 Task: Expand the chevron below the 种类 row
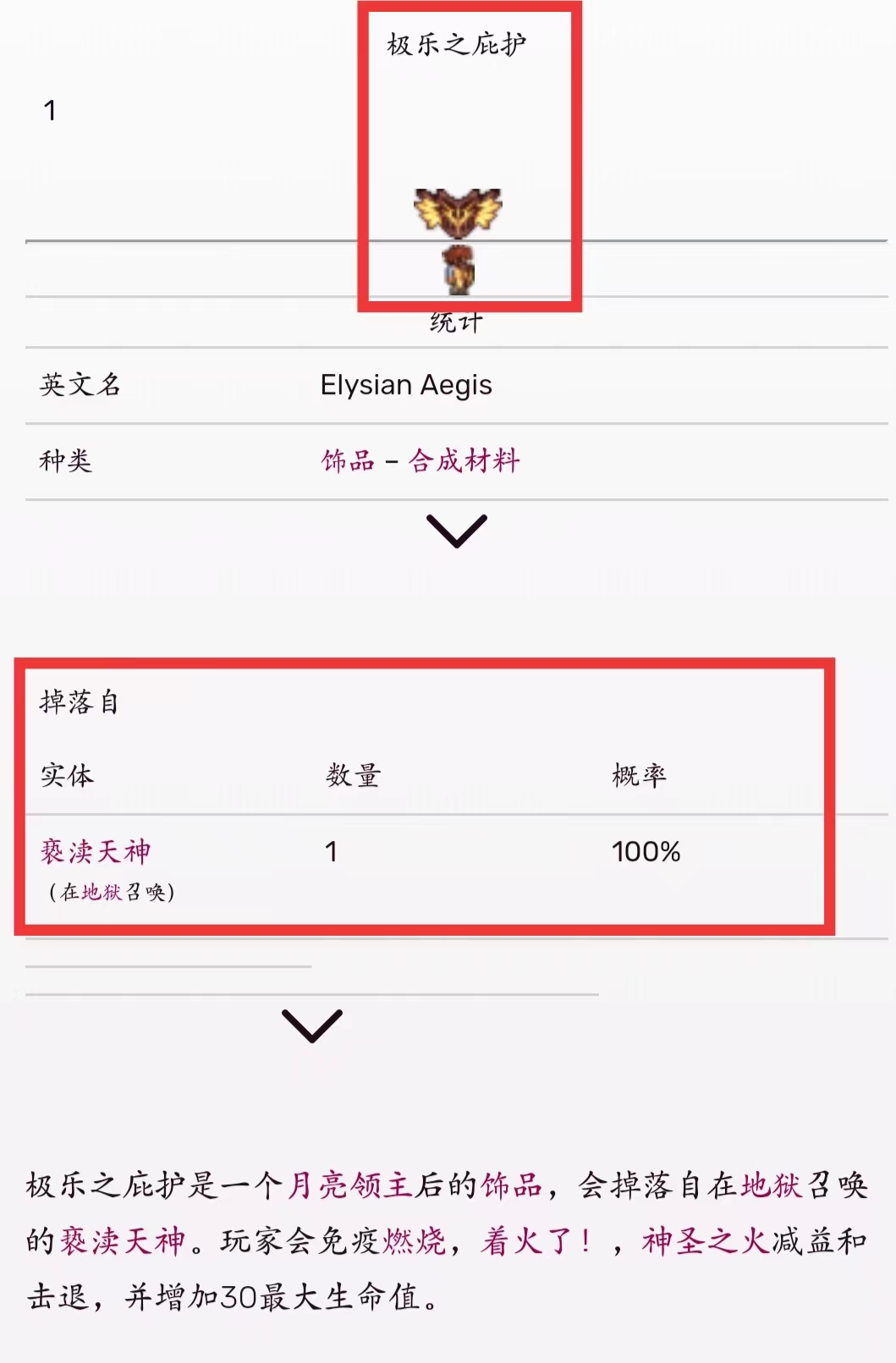[456, 530]
